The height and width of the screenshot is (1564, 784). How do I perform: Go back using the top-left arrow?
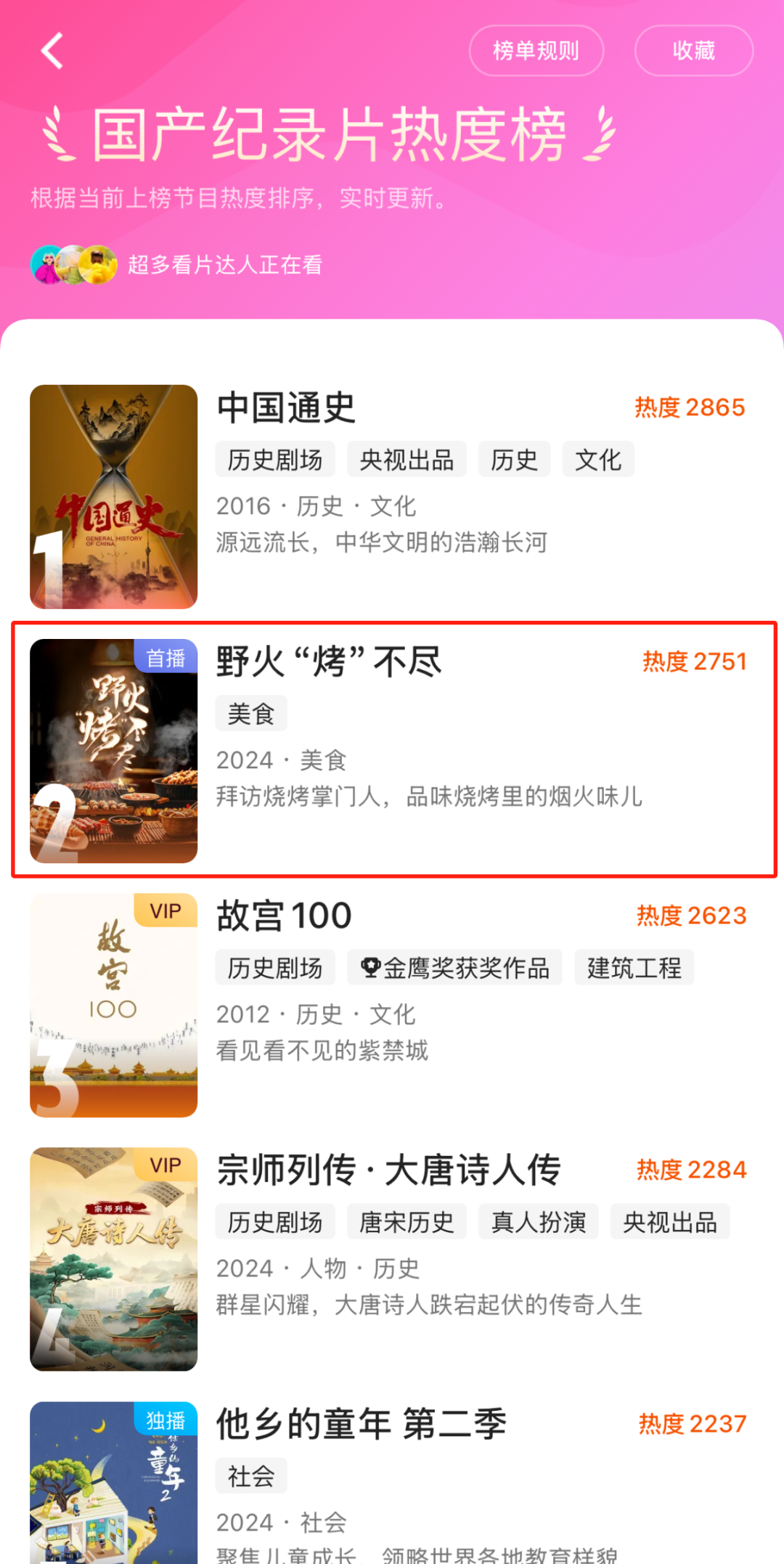(52, 51)
